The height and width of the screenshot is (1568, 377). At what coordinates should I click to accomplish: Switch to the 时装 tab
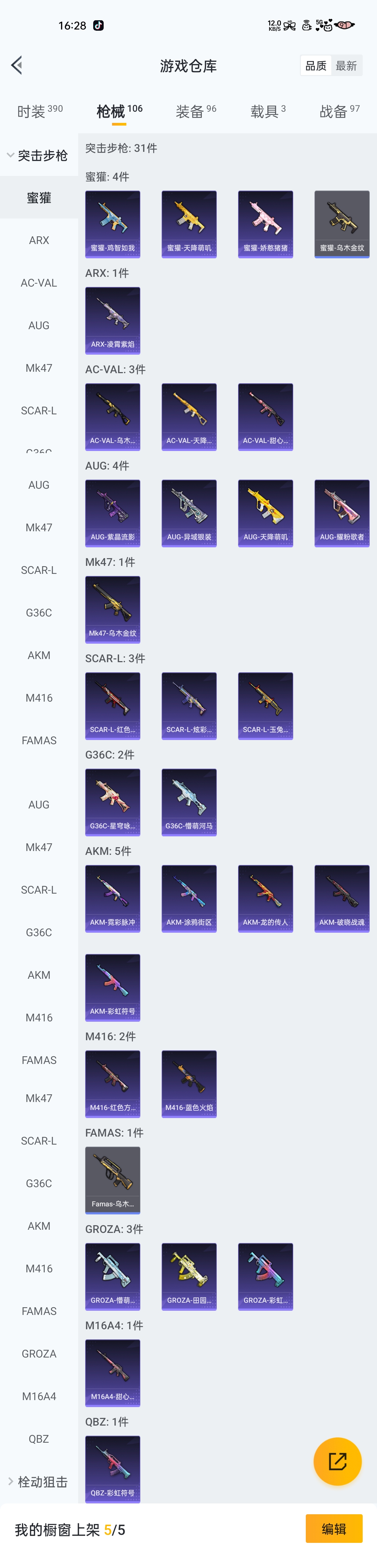[39, 111]
